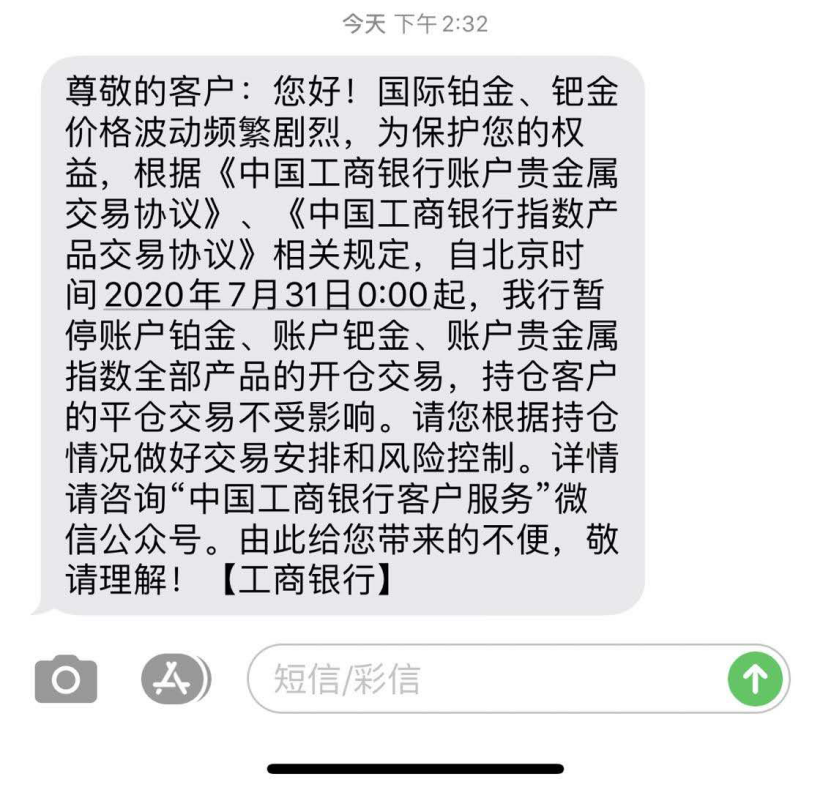Open the App Store apps drawer

[176, 679]
